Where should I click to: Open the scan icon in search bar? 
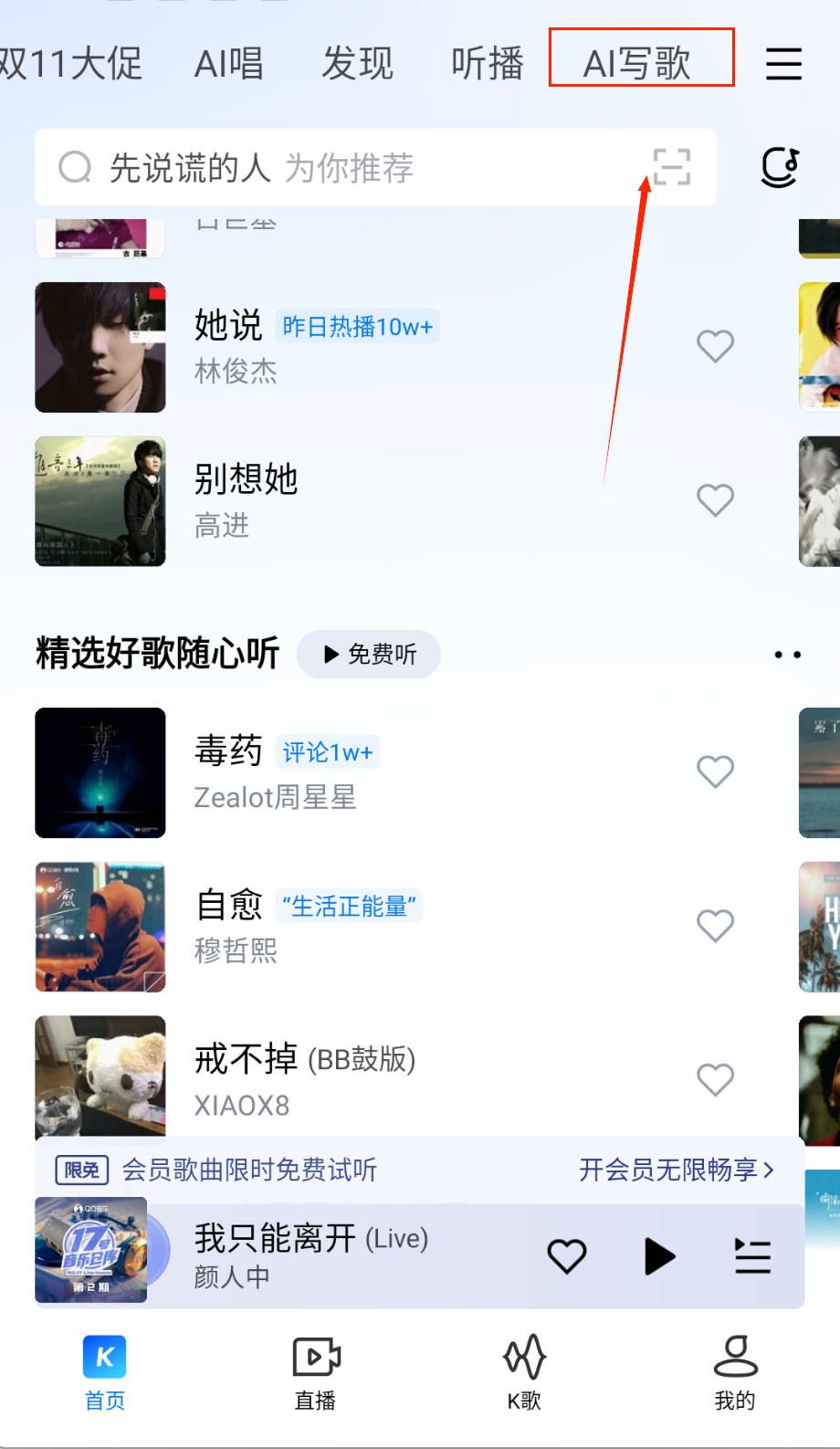point(671,167)
